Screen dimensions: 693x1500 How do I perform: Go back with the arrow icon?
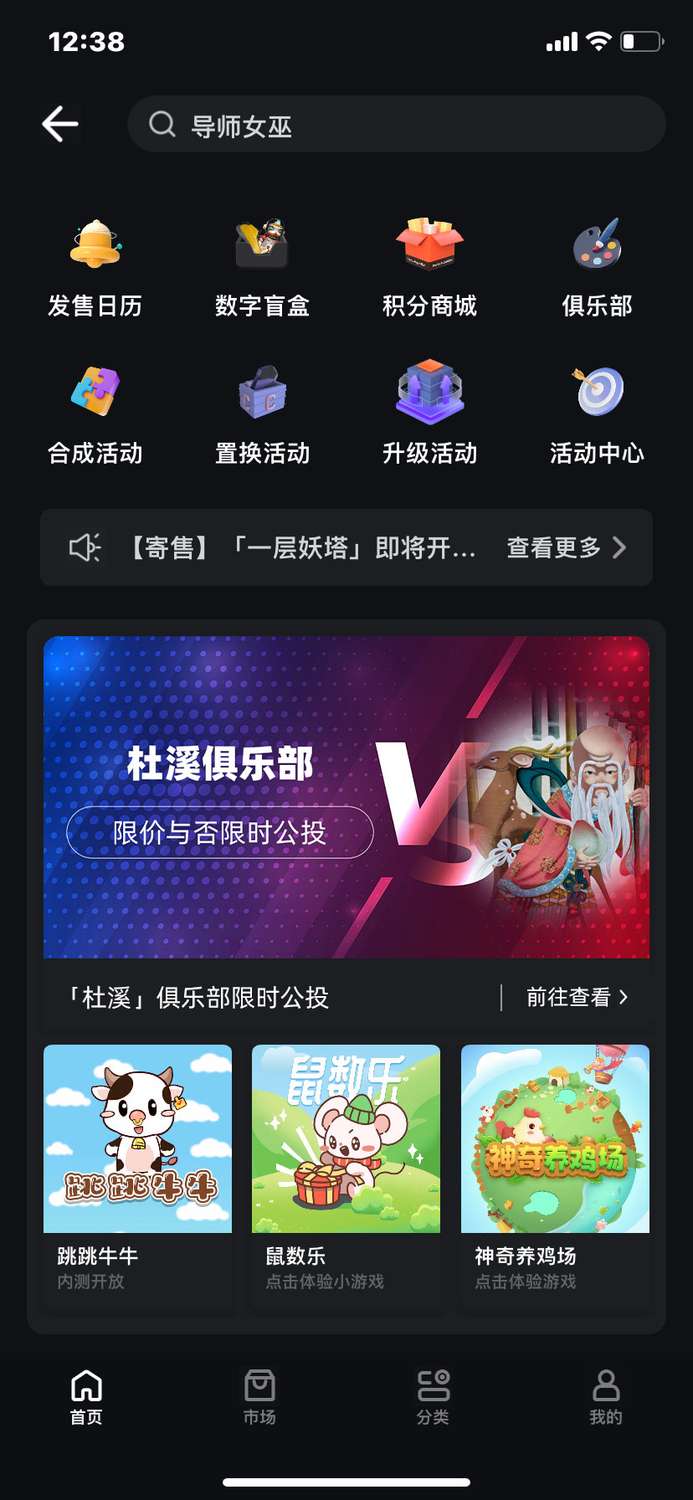[x=60, y=124]
